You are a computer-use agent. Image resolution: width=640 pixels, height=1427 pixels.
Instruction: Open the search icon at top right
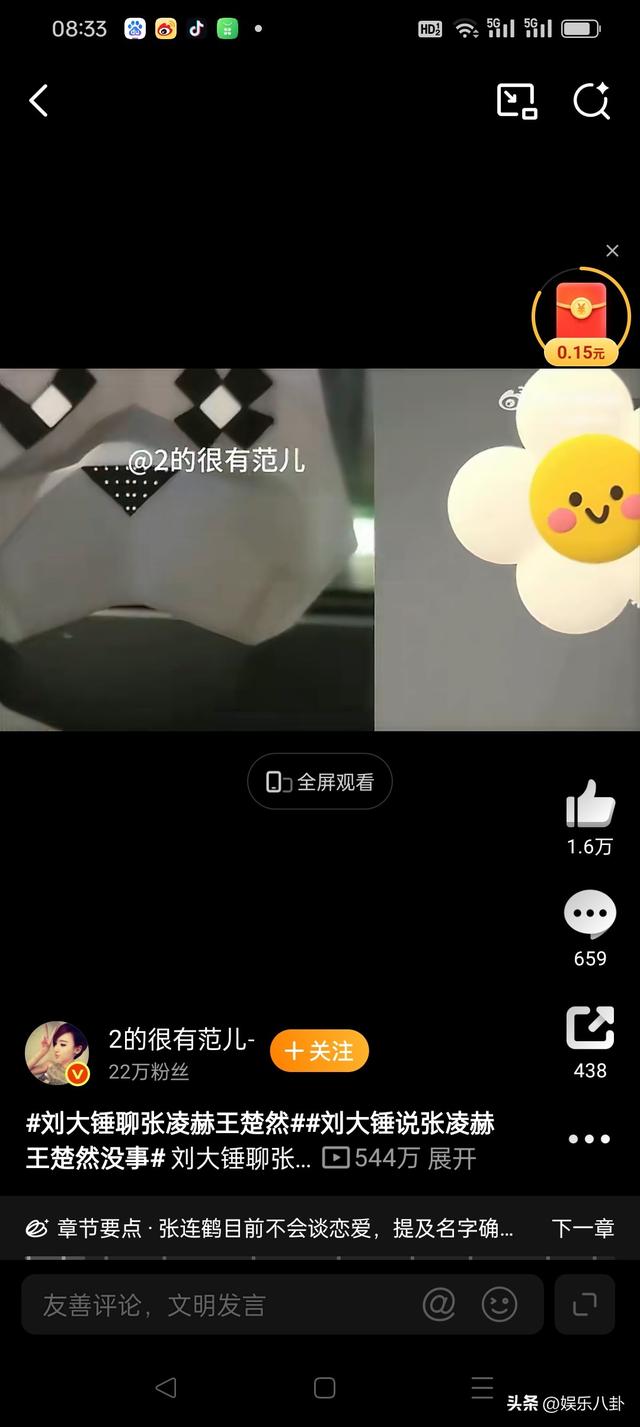click(x=591, y=101)
